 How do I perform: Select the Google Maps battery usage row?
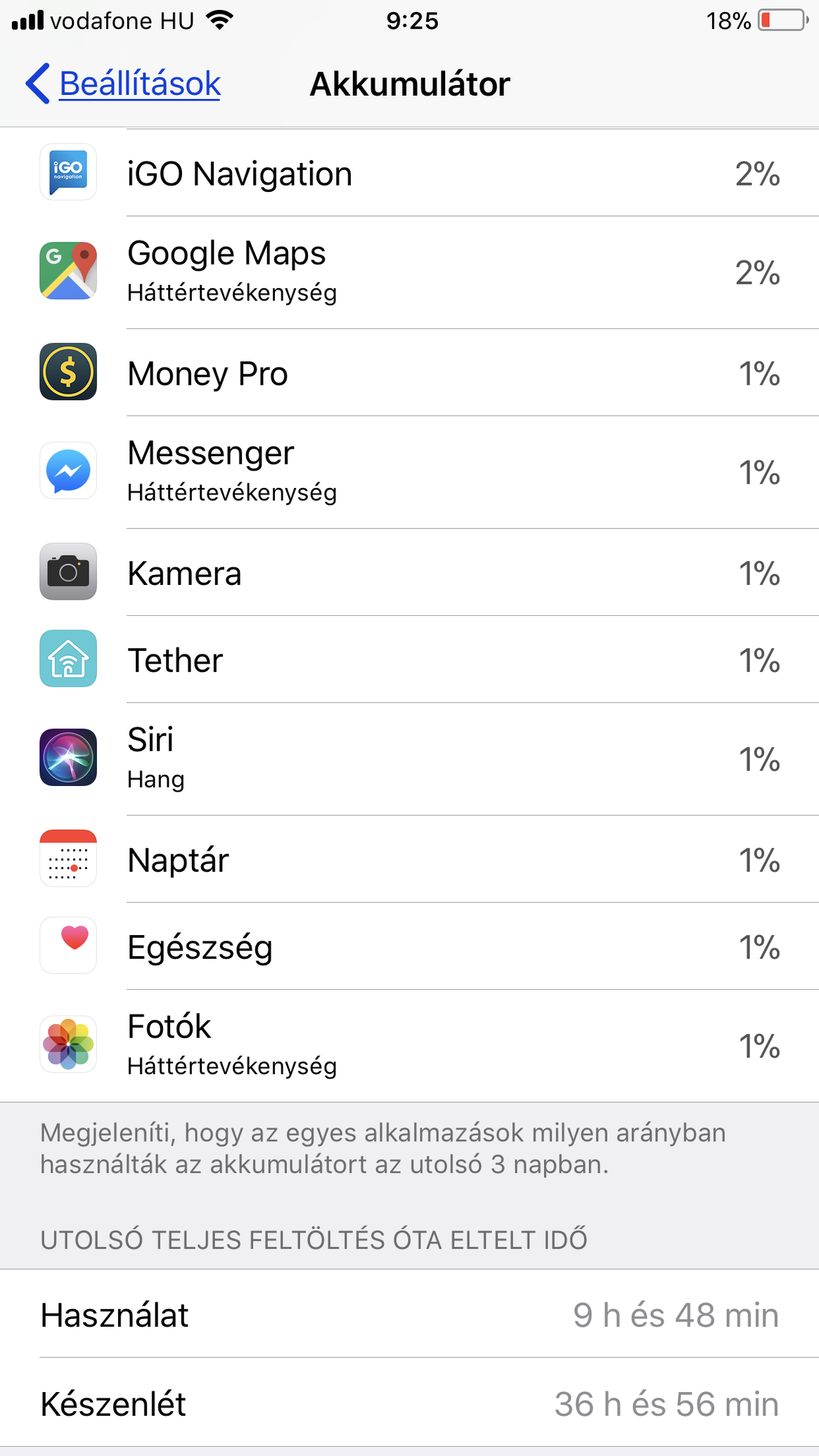point(409,273)
